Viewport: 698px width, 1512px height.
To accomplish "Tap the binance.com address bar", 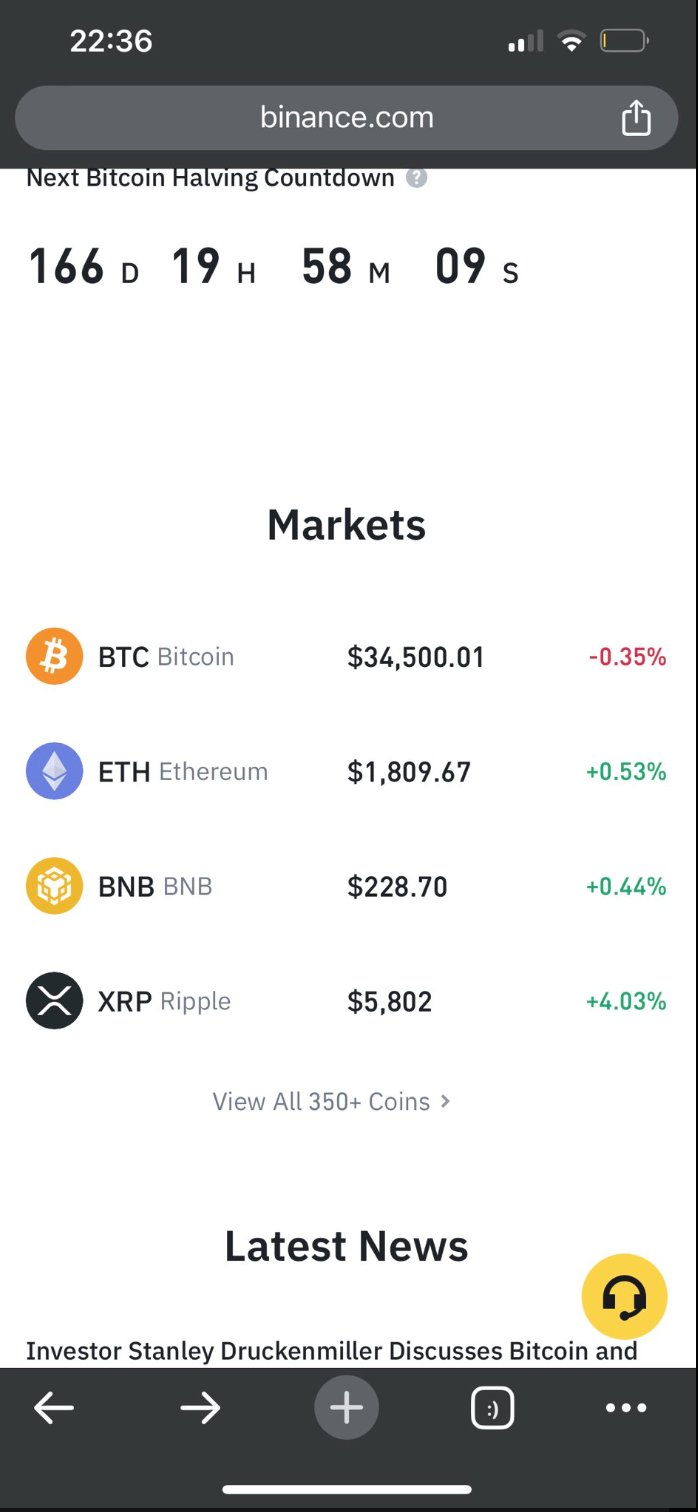I will coord(346,118).
